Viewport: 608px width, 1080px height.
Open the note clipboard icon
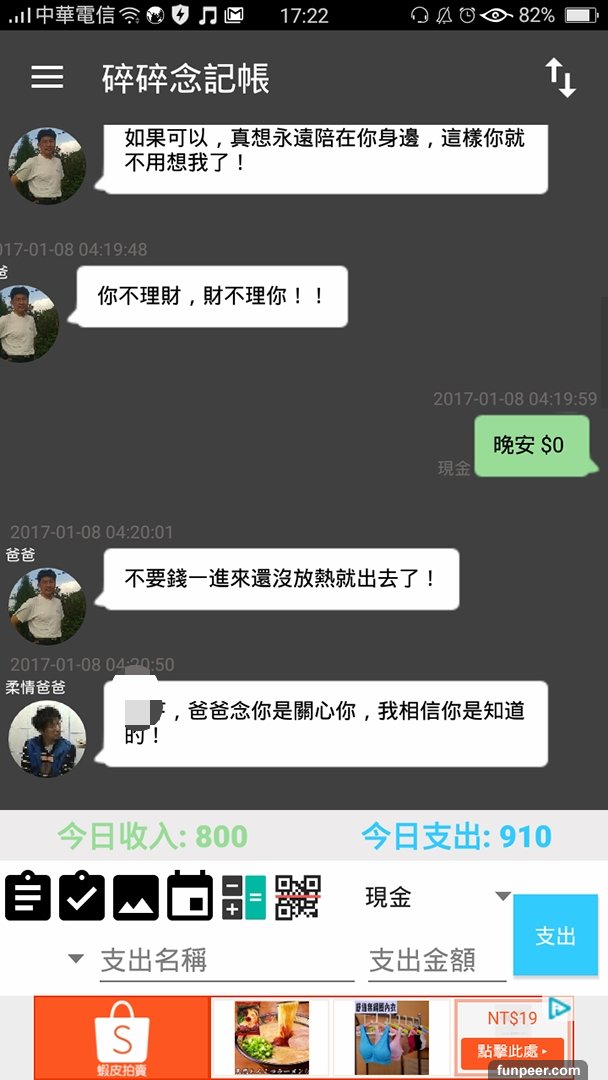coord(28,896)
